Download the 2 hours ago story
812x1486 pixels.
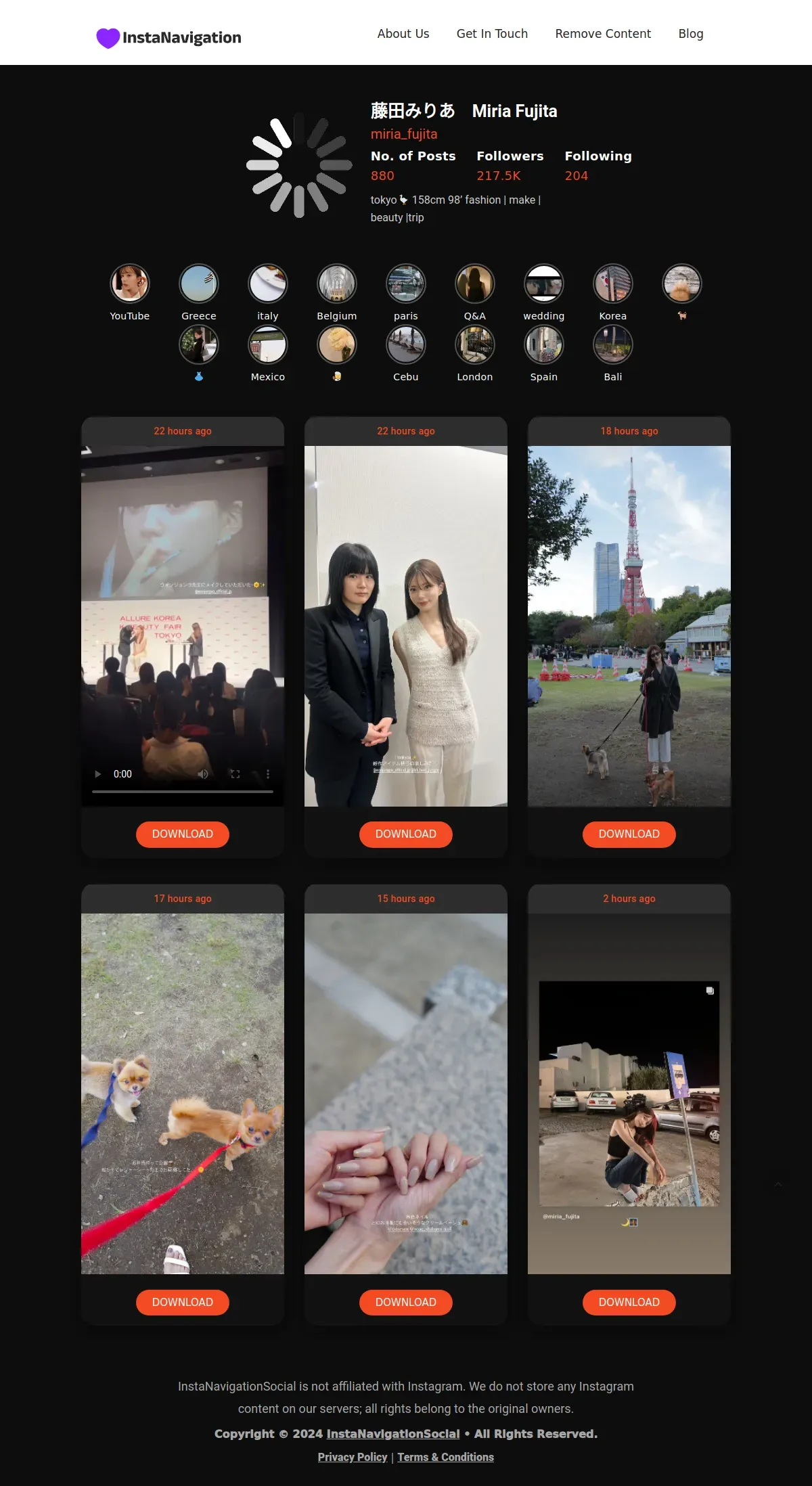629,1303
